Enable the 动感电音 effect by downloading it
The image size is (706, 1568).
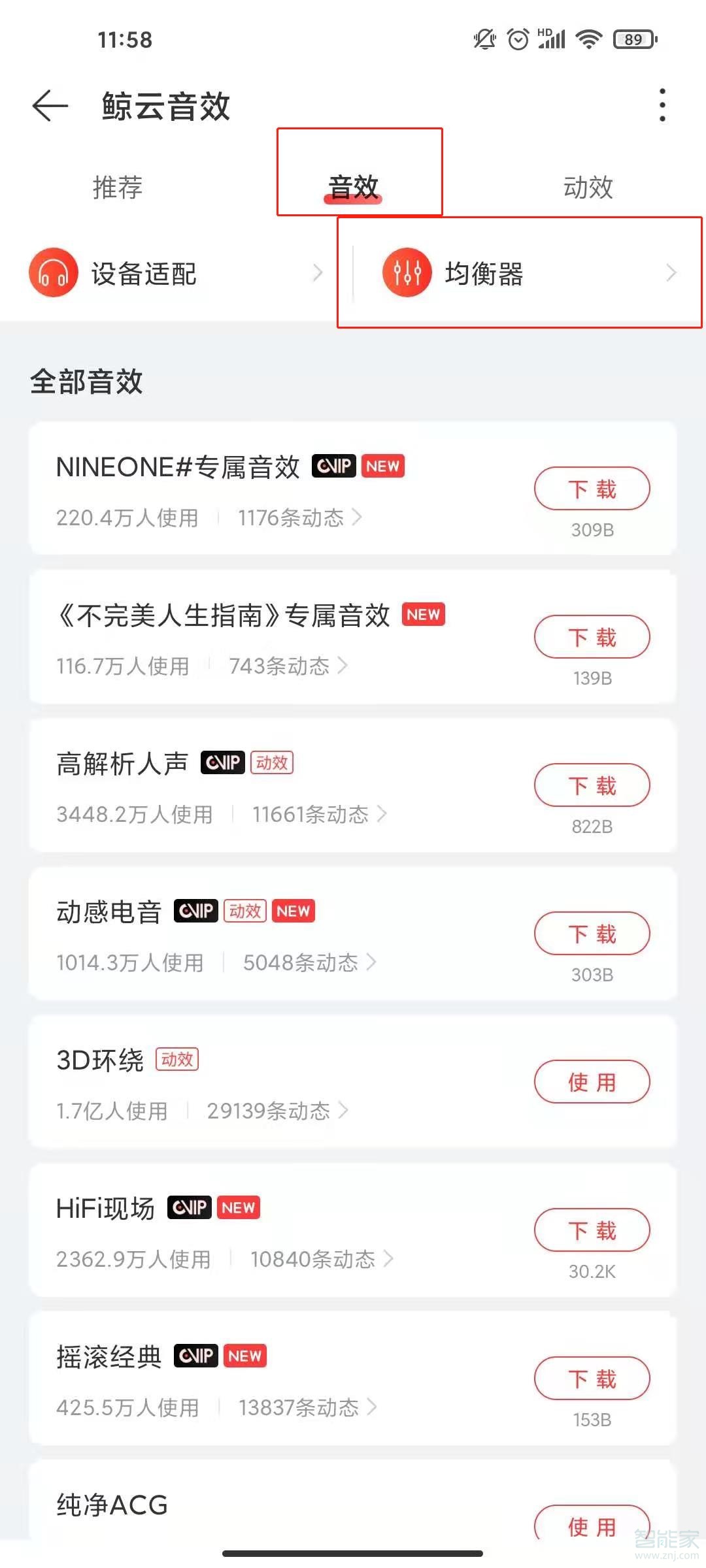[592, 934]
